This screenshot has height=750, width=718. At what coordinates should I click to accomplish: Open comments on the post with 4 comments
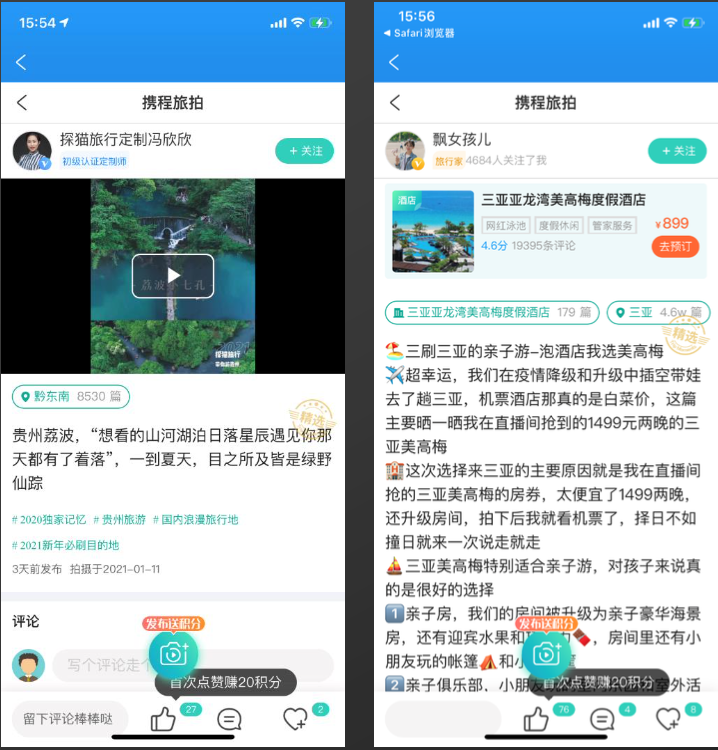pos(601,718)
